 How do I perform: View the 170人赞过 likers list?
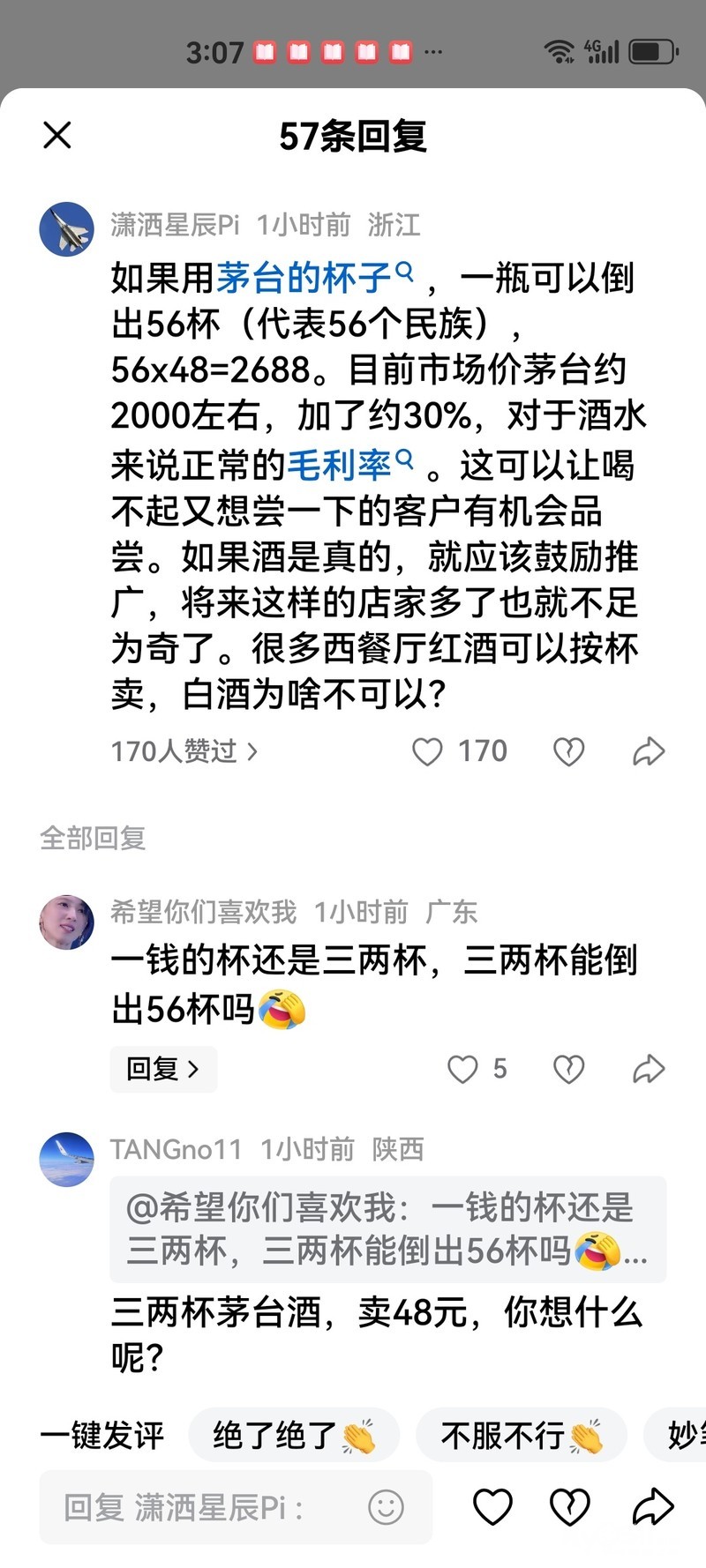pos(184,751)
